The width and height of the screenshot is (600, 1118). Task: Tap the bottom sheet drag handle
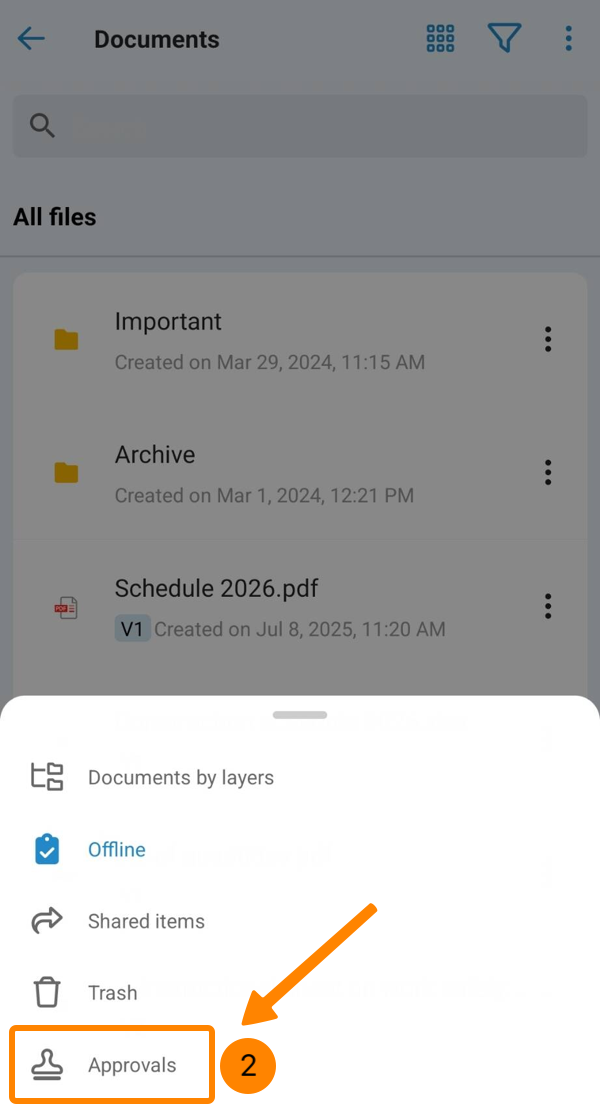(x=300, y=715)
